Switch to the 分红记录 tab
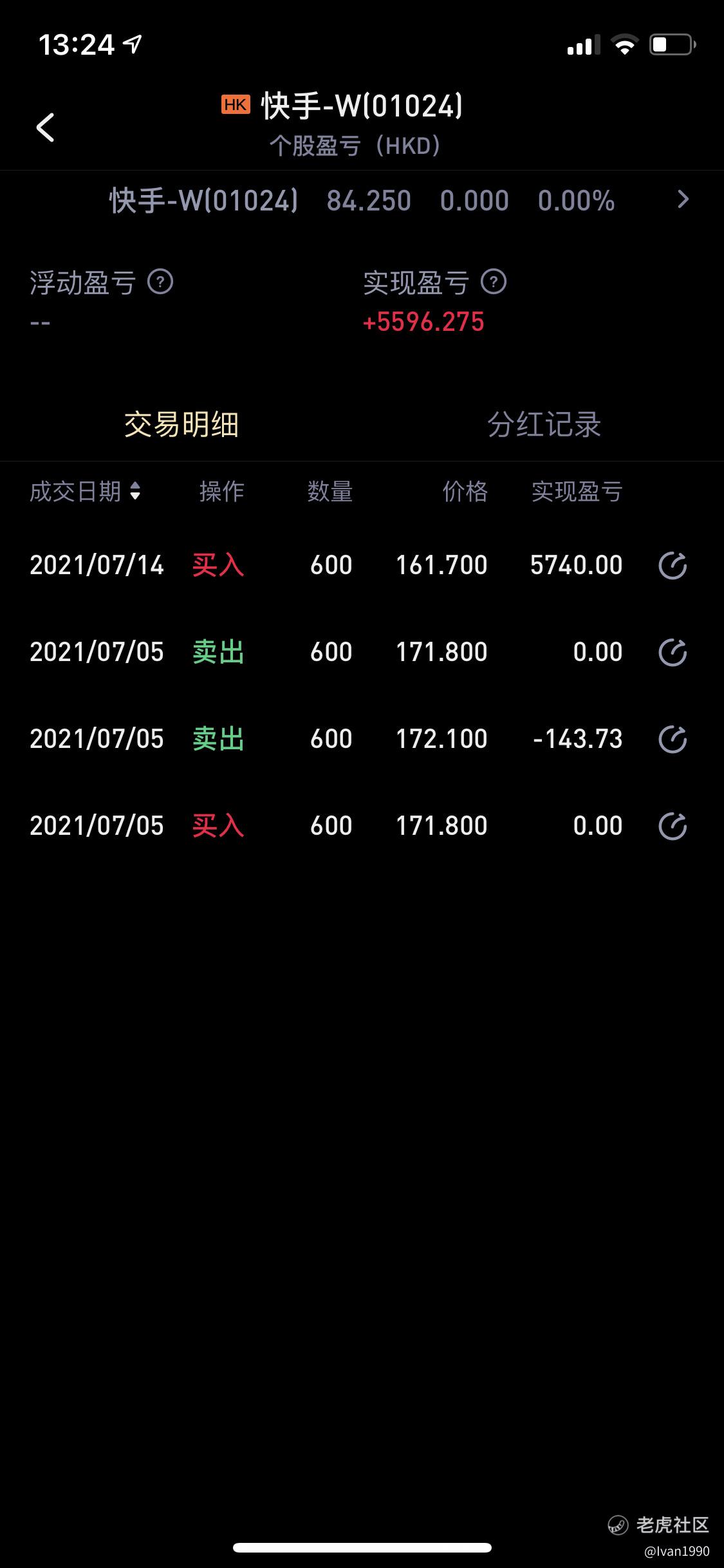 [544, 425]
